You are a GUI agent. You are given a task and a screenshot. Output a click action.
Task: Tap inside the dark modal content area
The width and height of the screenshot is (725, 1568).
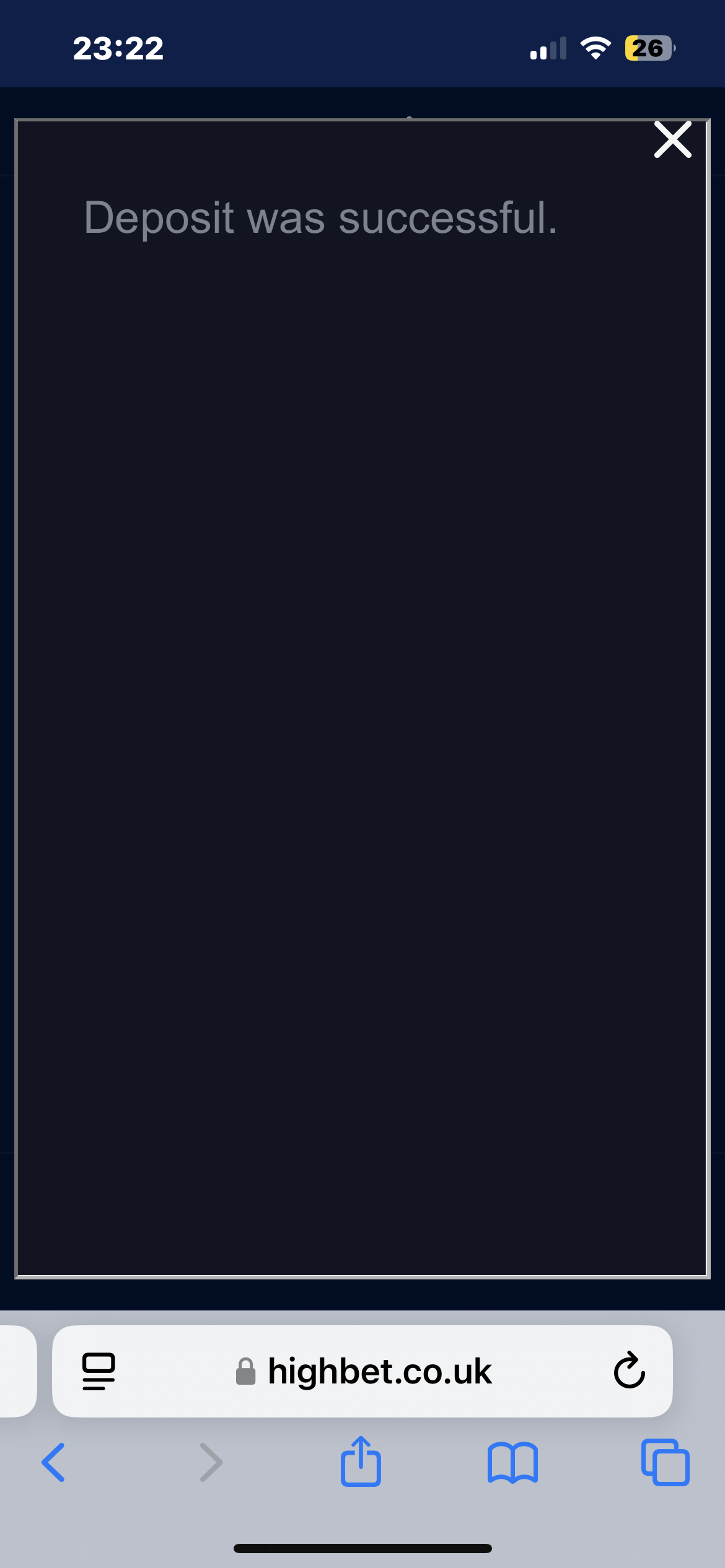coord(362,743)
